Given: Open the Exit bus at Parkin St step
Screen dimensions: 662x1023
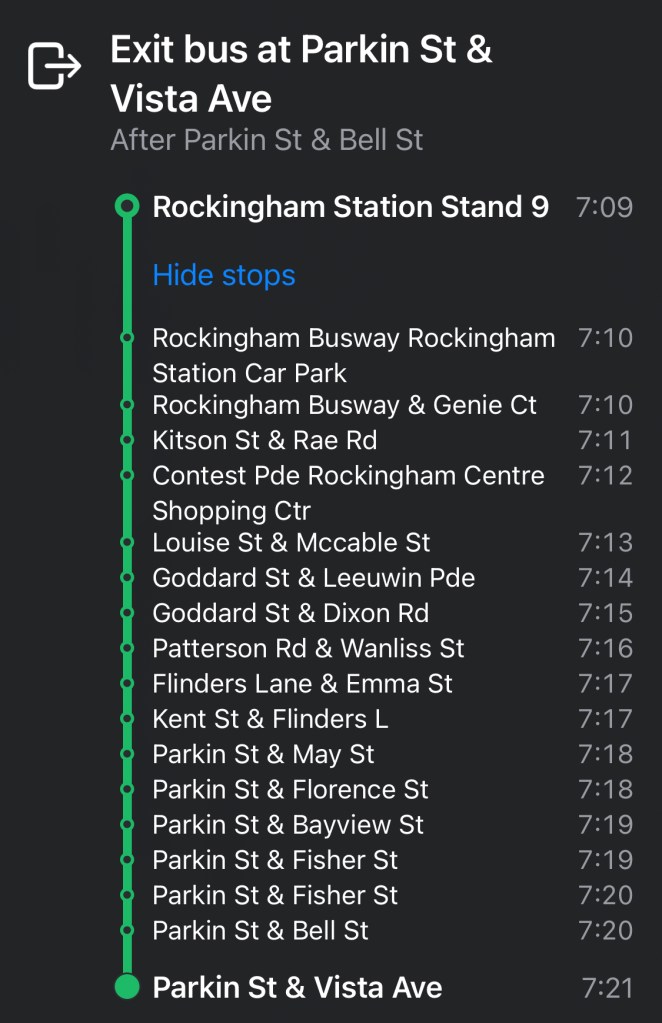Looking at the screenshot, I should coord(301,74).
